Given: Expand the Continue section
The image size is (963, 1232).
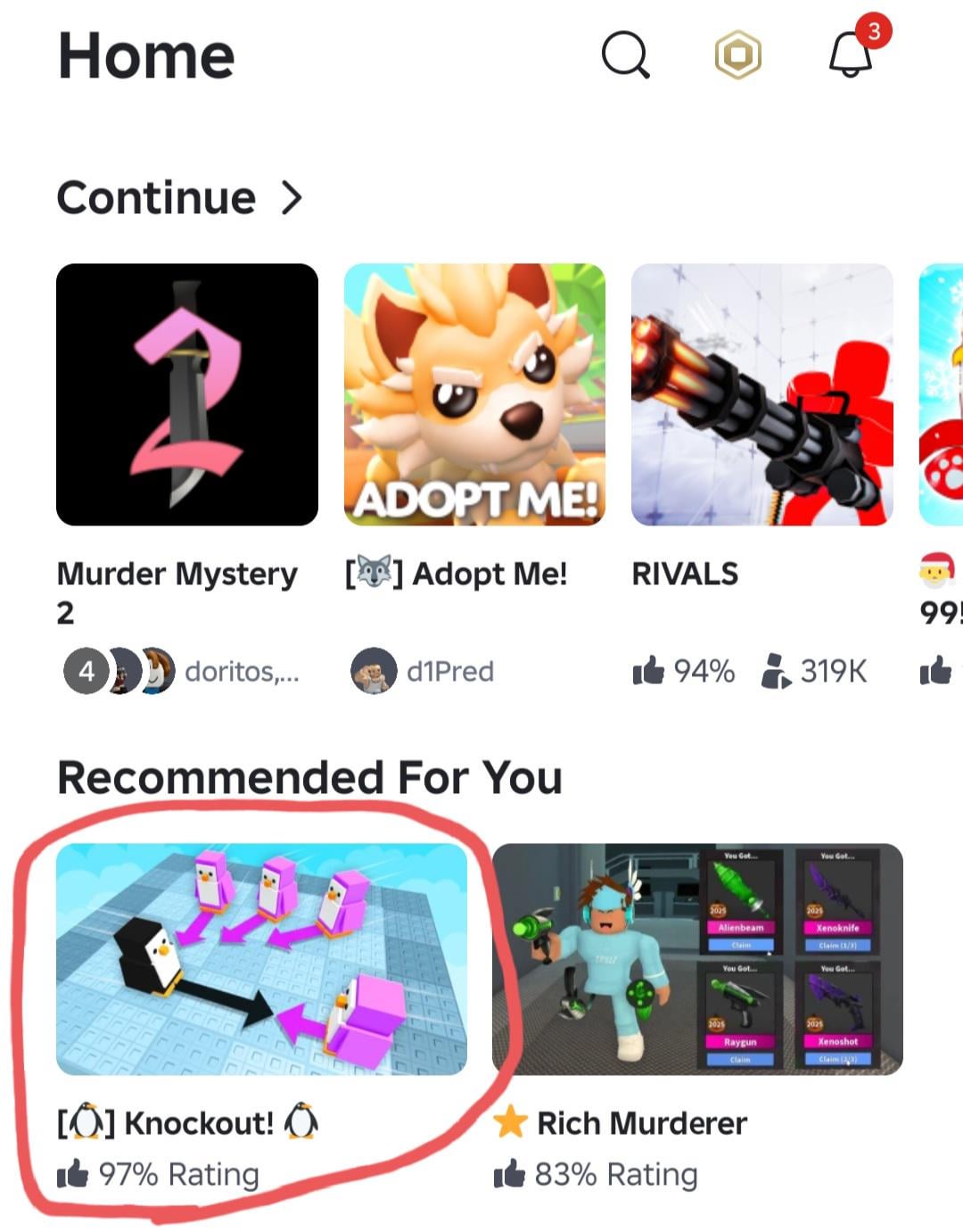Looking at the screenshot, I should (291, 197).
